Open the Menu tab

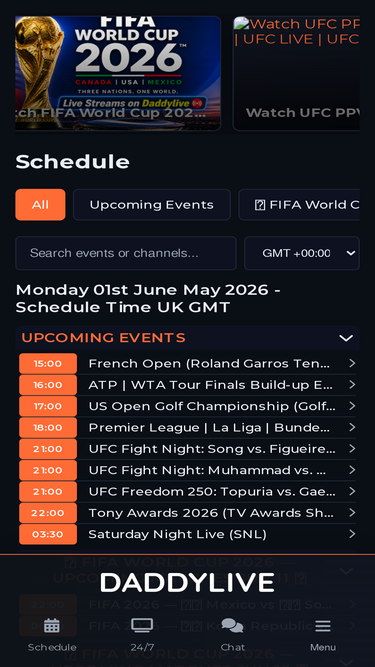(x=323, y=635)
